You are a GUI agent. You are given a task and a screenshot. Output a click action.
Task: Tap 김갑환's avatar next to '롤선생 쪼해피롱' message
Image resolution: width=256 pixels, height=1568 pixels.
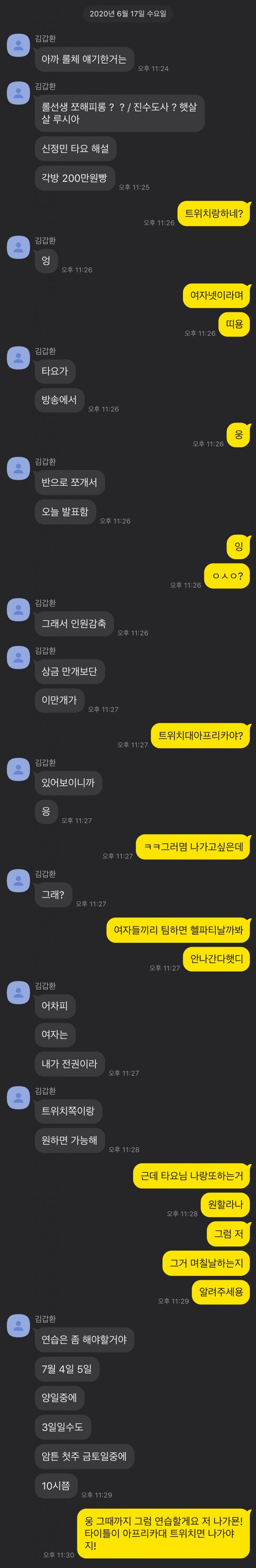pos(18,93)
